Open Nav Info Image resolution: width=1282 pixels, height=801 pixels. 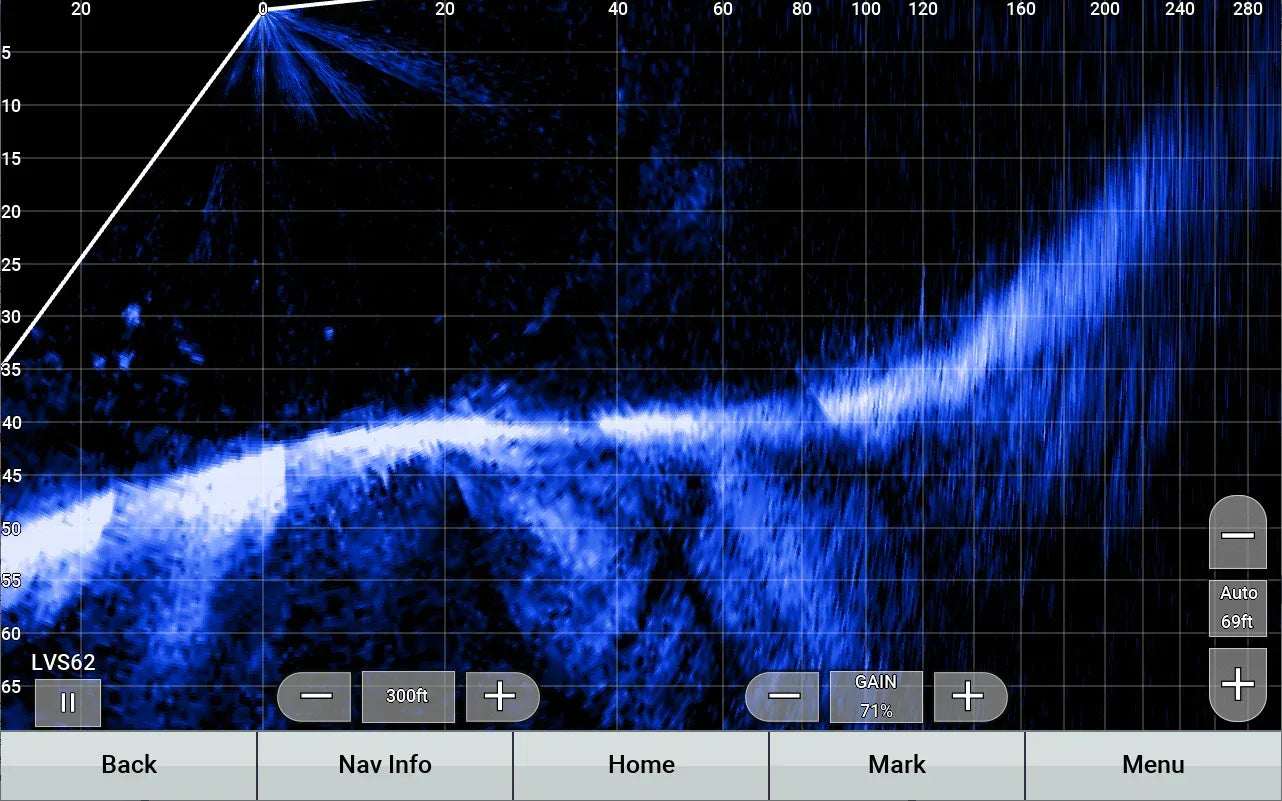(x=385, y=765)
